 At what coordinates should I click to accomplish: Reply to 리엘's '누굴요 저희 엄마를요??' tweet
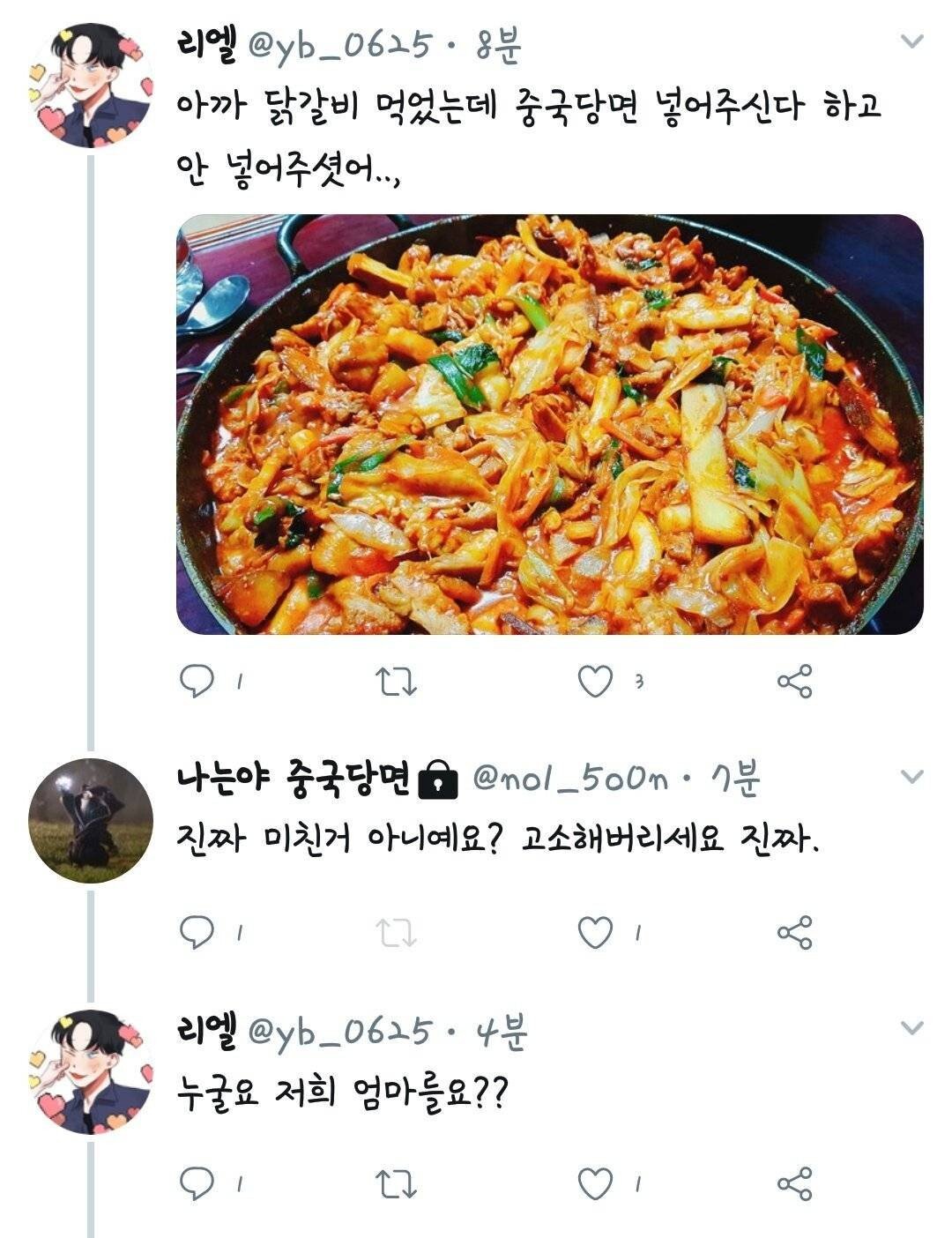tap(196, 1184)
